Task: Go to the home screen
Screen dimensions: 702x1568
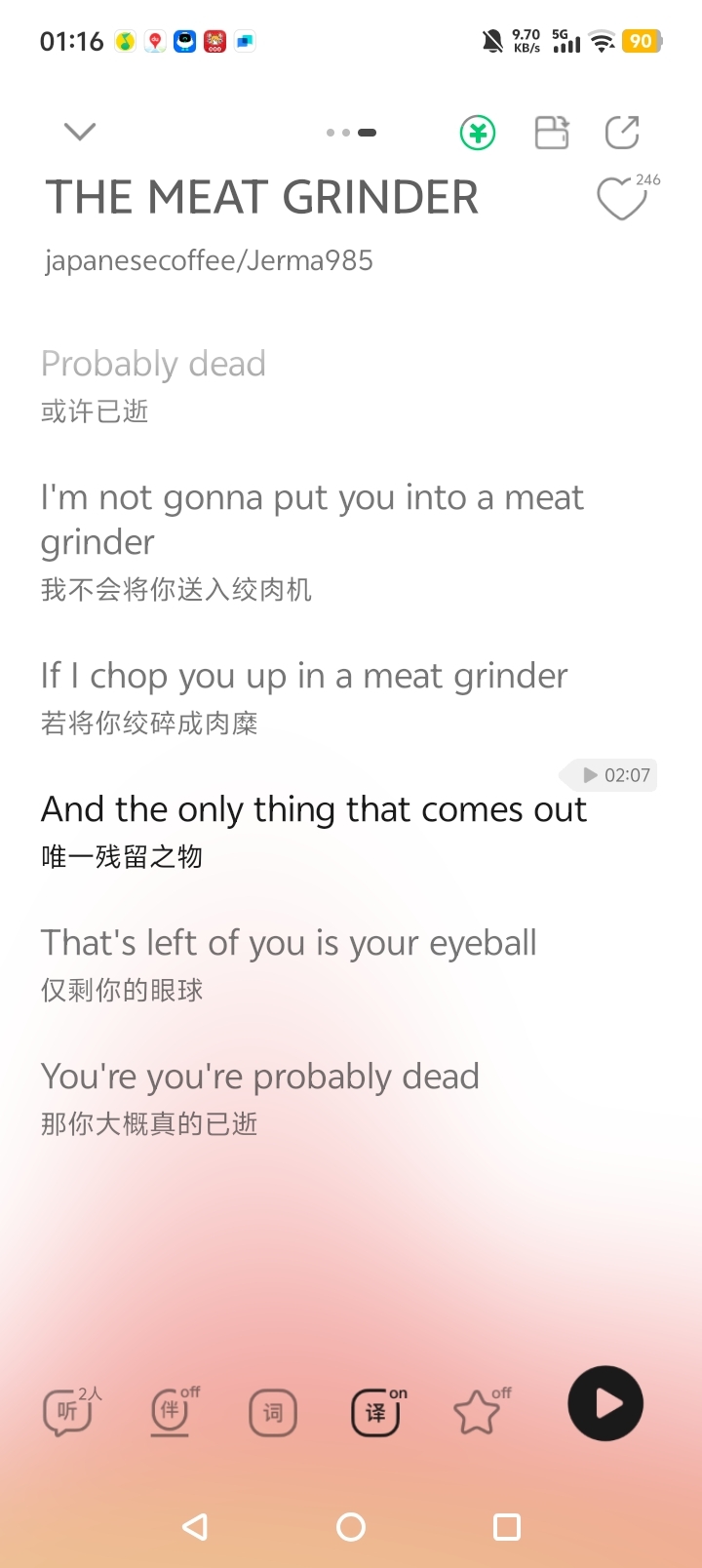Action: pos(351,1526)
